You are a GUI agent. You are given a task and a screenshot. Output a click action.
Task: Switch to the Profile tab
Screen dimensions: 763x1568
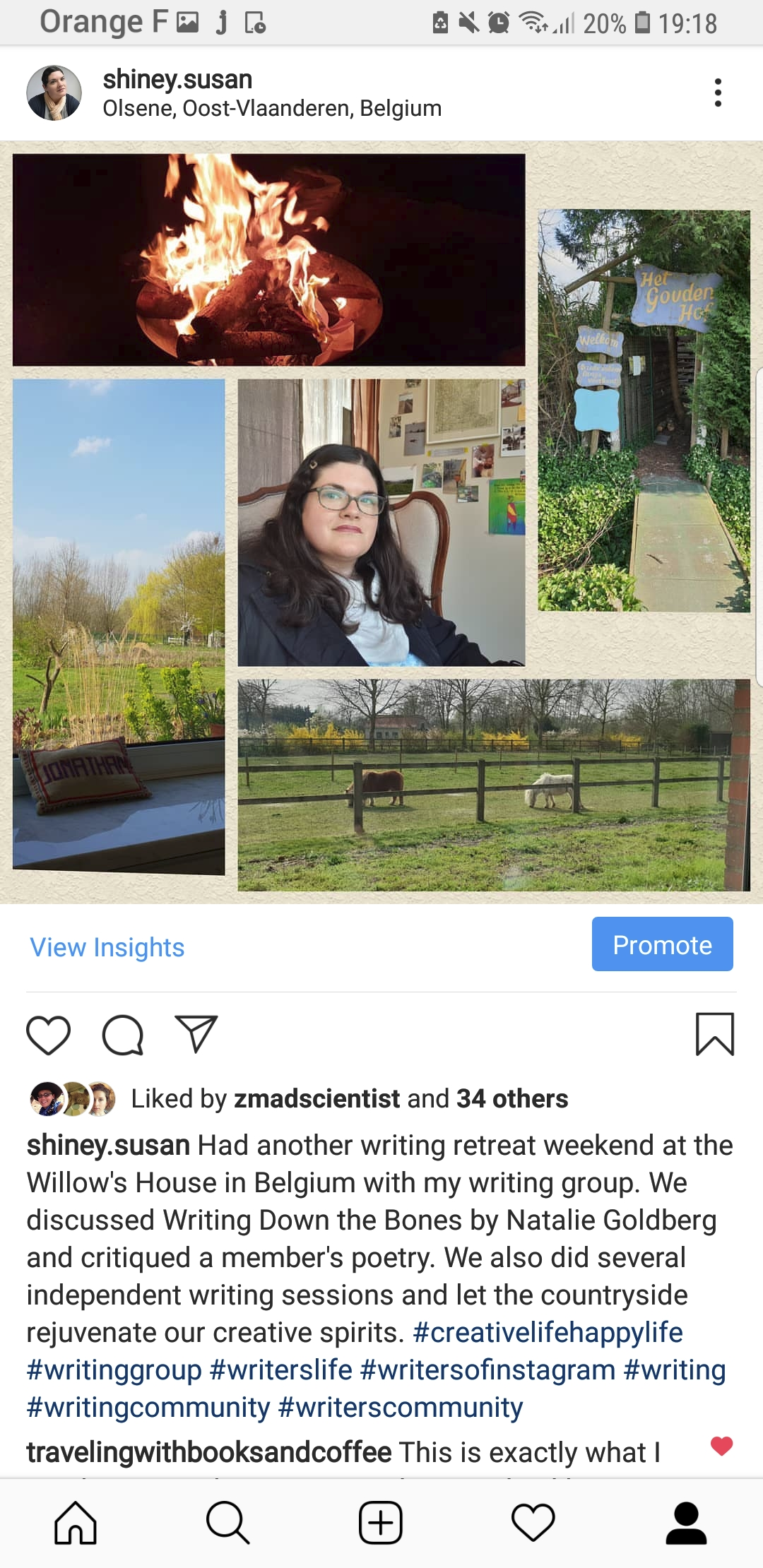pos(687,1523)
